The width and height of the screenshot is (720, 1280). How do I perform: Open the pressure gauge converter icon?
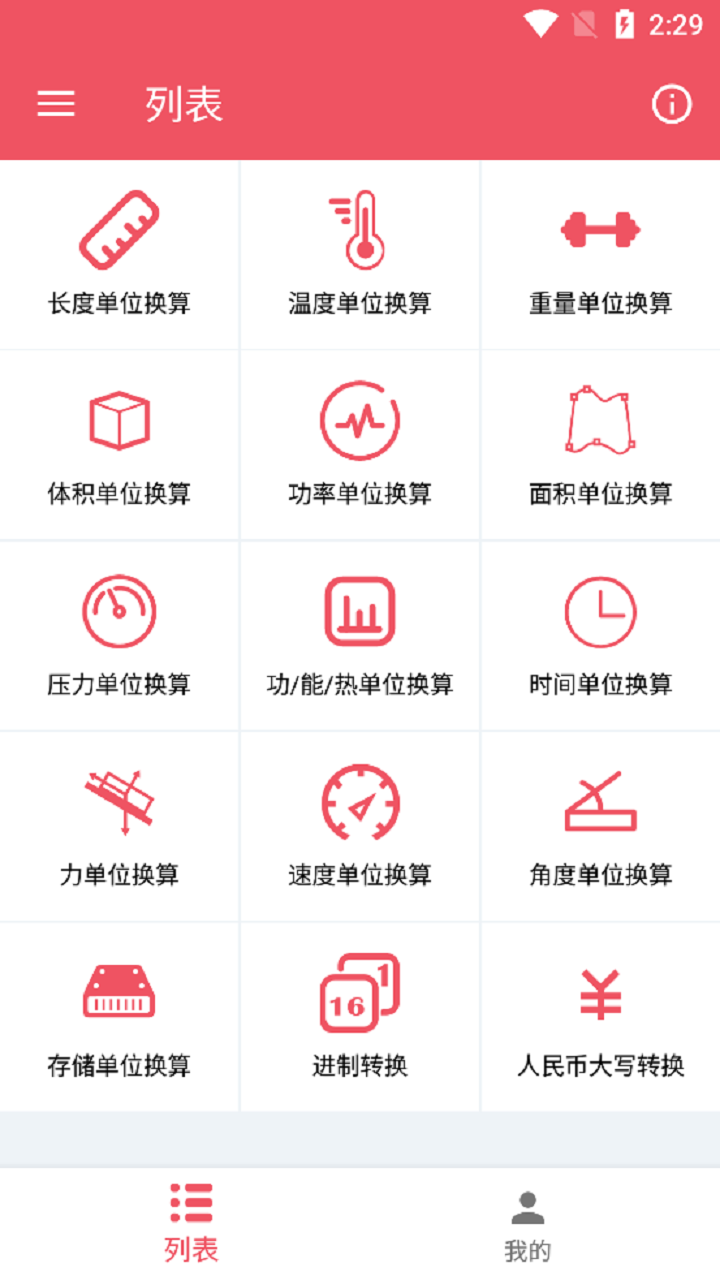pyautogui.click(x=119, y=611)
